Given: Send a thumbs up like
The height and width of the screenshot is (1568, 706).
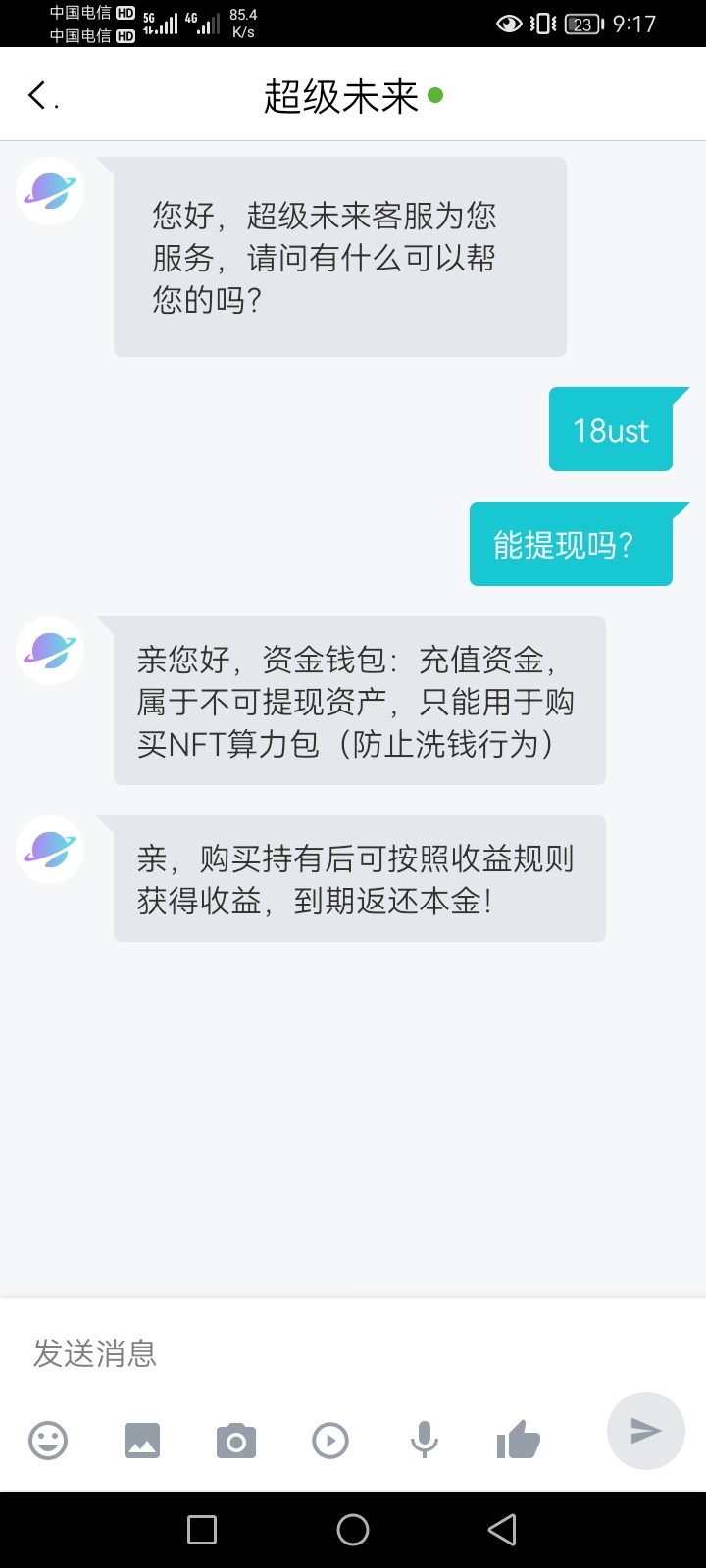Looking at the screenshot, I should (x=518, y=1441).
